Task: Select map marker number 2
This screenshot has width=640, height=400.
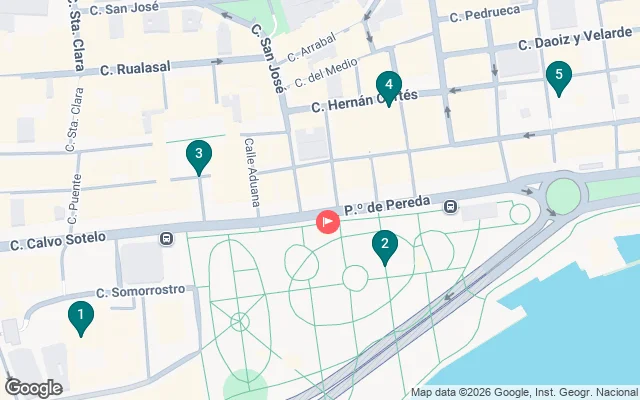Action: (x=385, y=245)
